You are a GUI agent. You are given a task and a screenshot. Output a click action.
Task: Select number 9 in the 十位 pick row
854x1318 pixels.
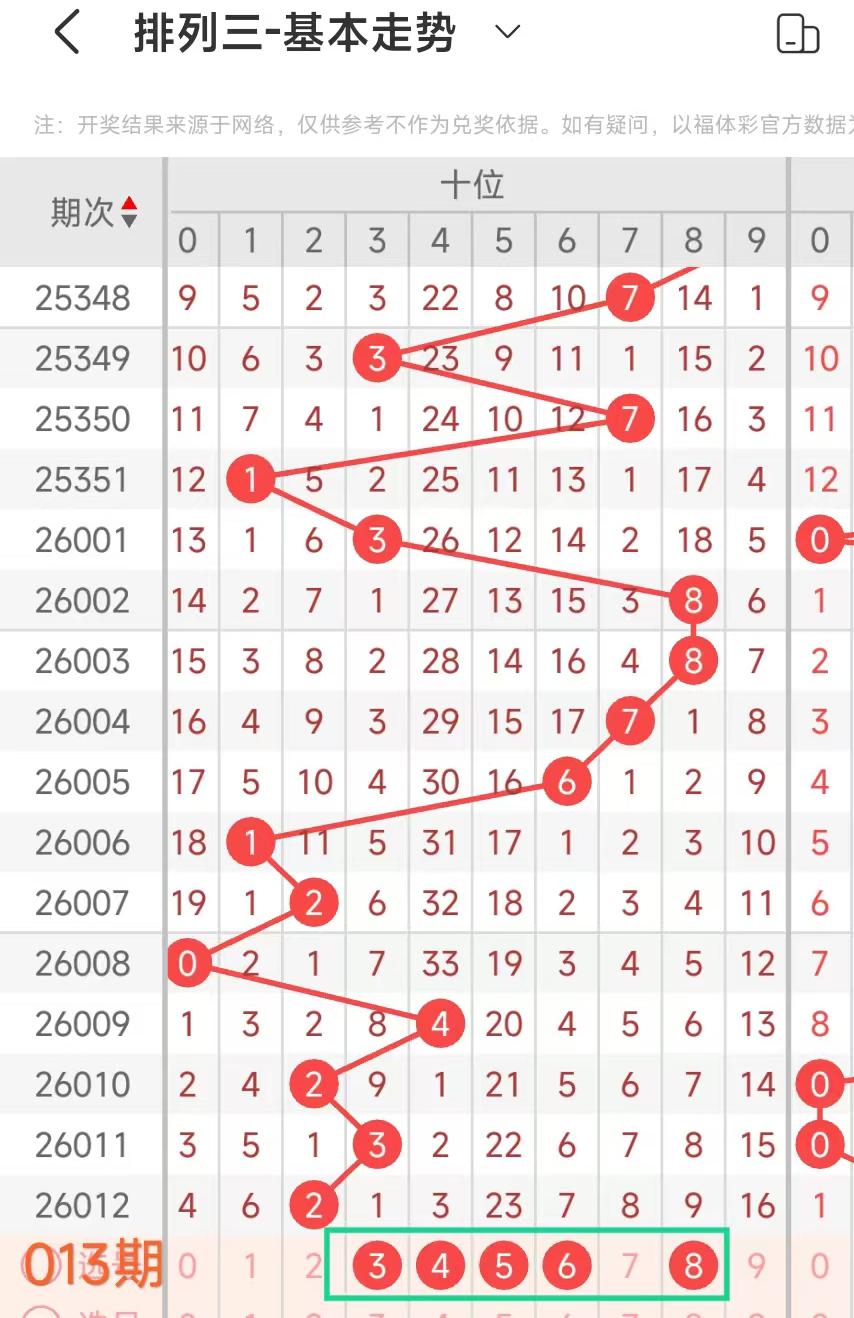tap(756, 1267)
